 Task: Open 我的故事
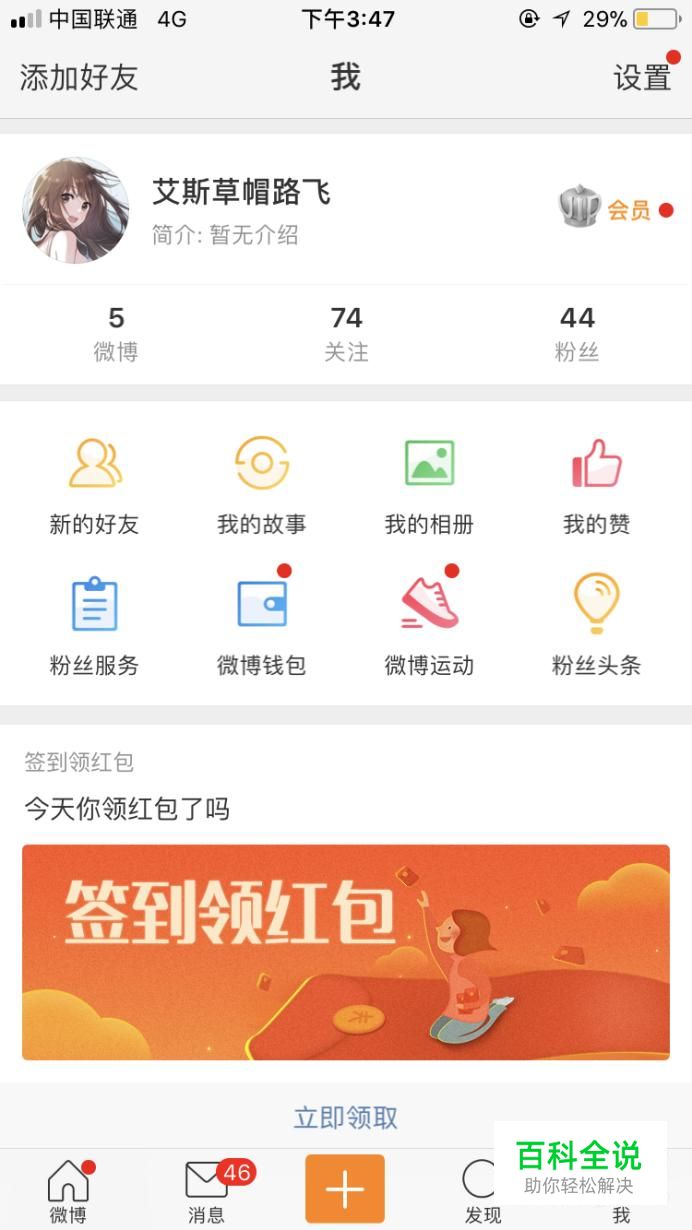262,487
